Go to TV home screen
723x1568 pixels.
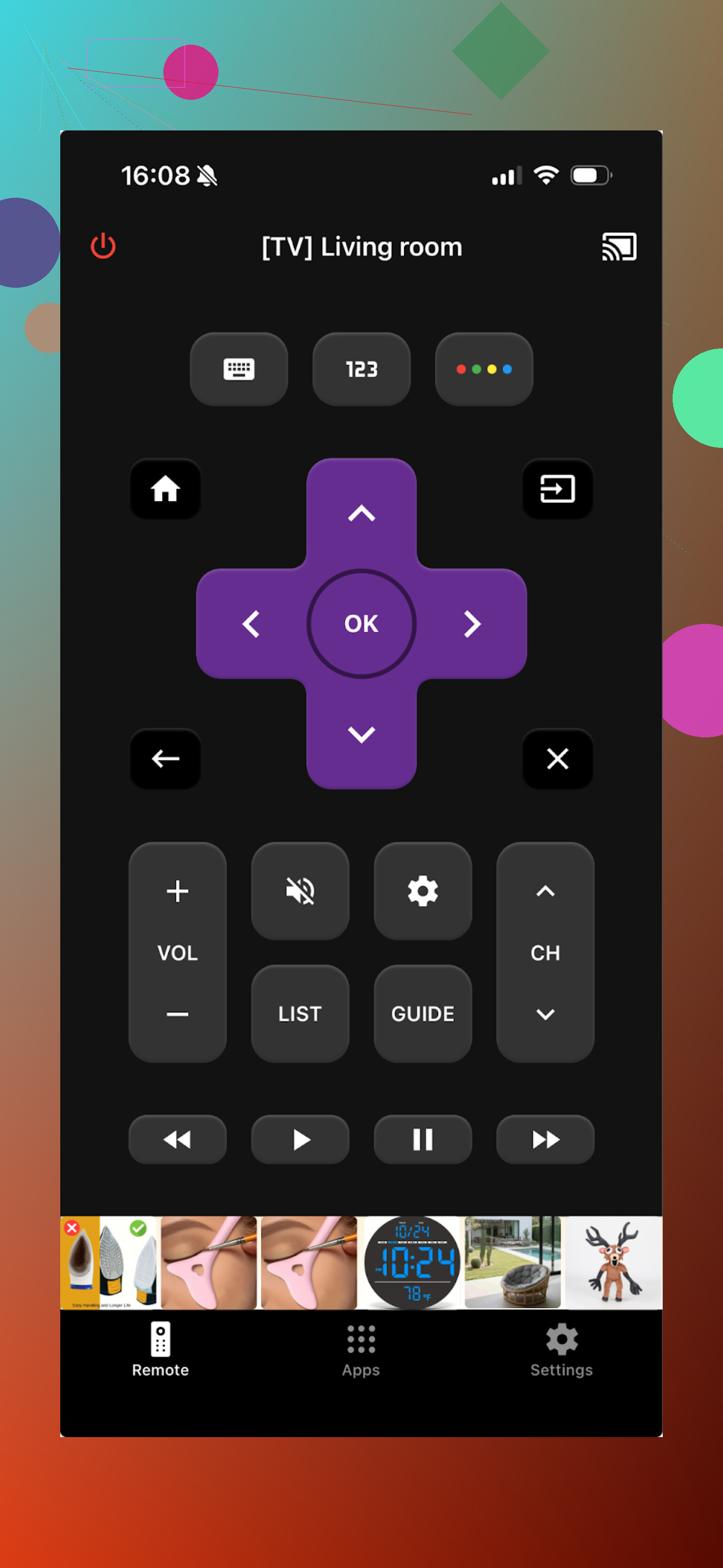pyautogui.click(x=166, y=489)
